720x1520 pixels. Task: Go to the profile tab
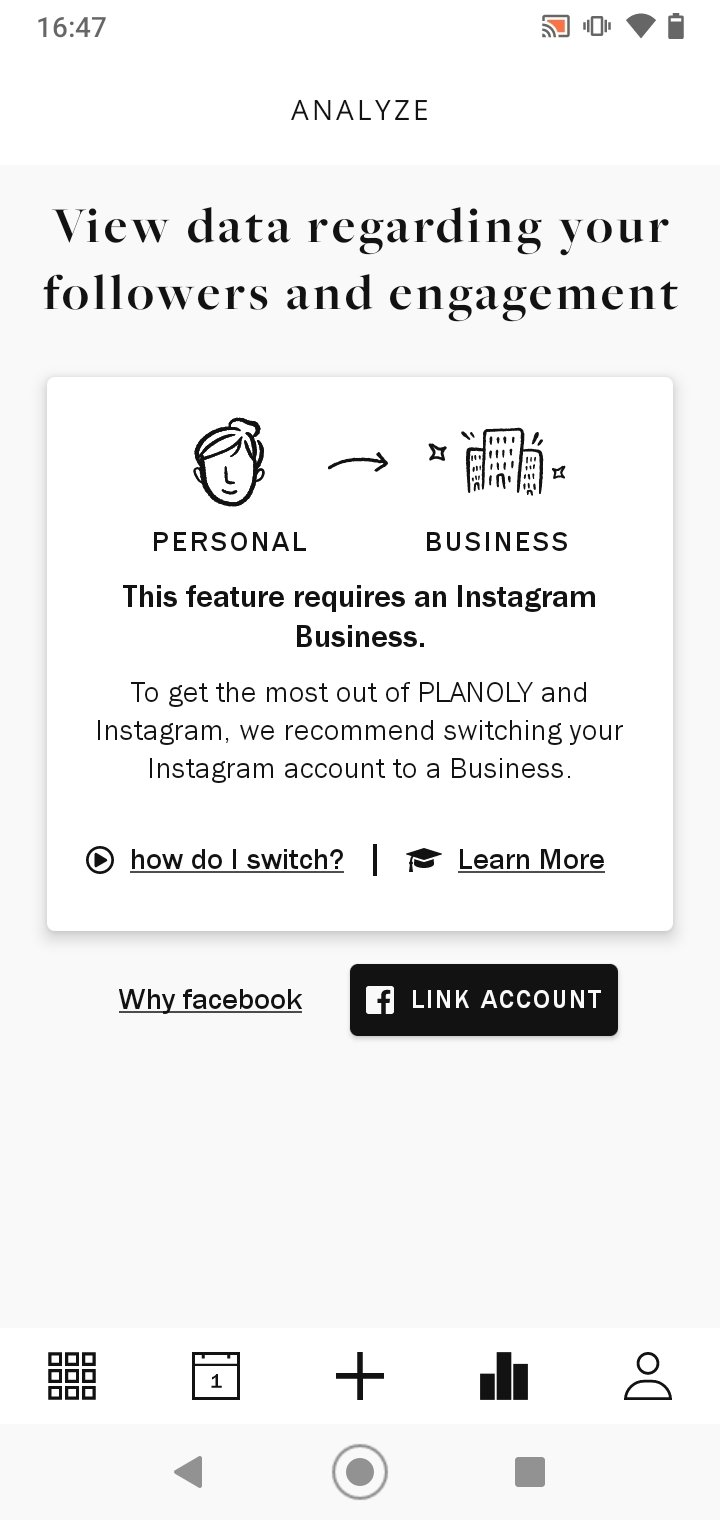tap(648, 1376)
